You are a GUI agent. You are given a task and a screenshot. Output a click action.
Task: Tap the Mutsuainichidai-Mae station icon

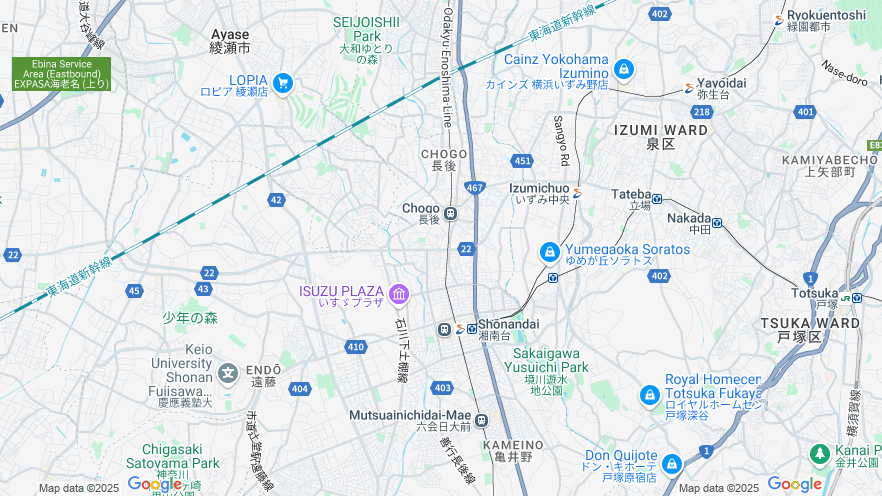[x=481, y=420]
